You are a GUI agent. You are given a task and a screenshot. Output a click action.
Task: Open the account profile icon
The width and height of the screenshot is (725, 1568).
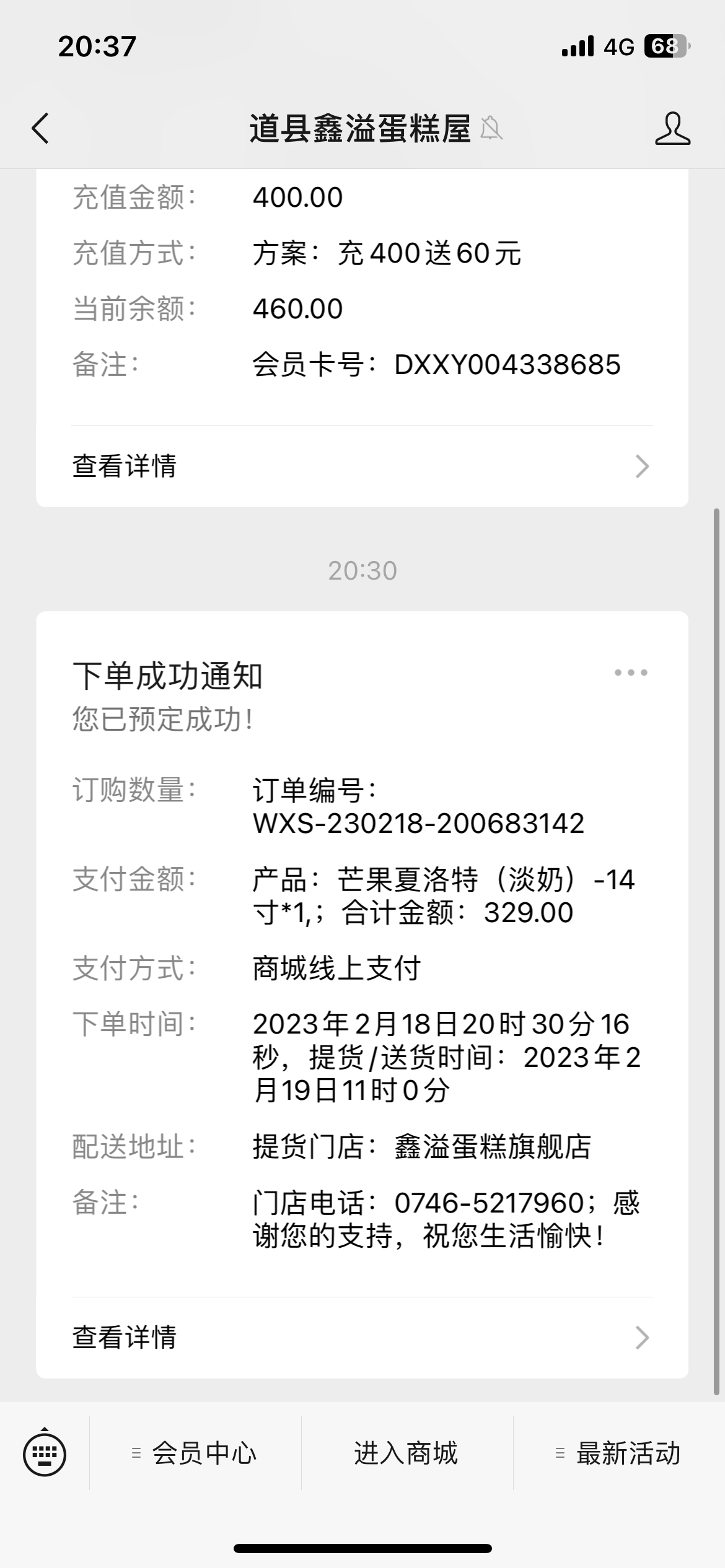[x=672, y=129]
